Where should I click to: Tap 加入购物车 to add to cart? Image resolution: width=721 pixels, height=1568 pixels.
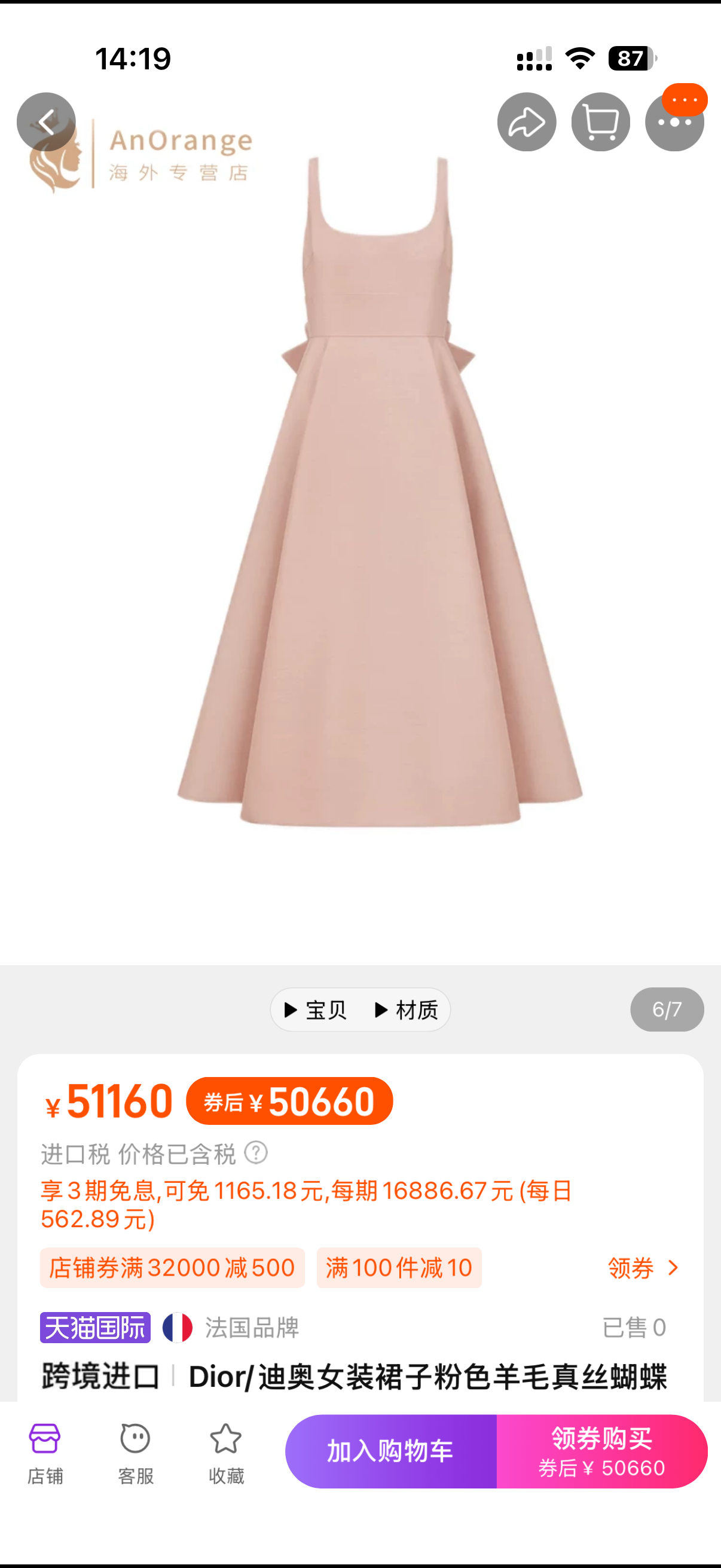point(390,1452)
